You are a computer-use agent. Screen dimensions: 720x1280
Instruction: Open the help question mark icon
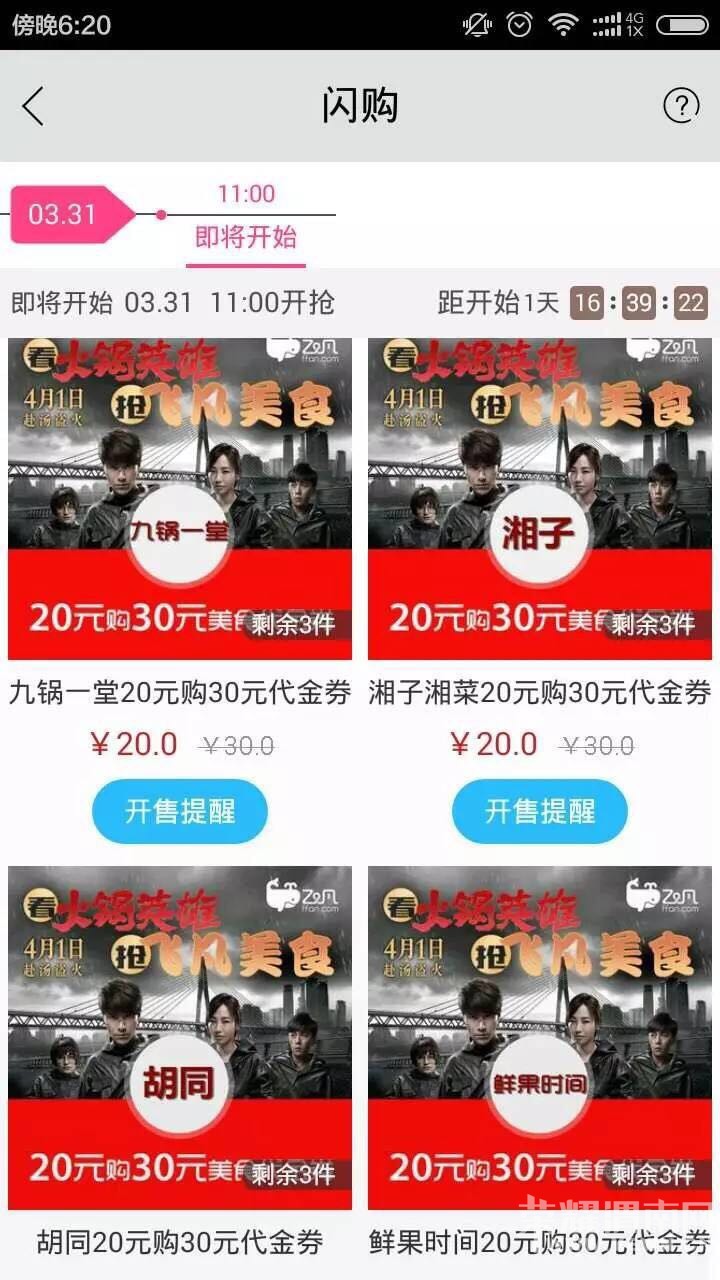point(681,105)
